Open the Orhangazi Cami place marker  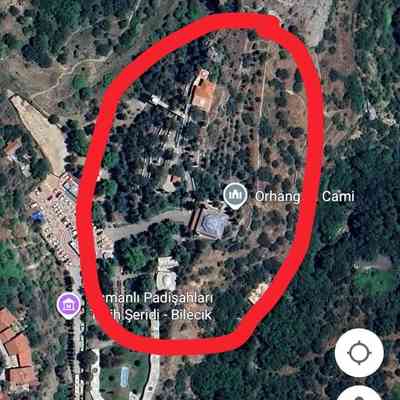pyautogui.click(x=235, y=196)
